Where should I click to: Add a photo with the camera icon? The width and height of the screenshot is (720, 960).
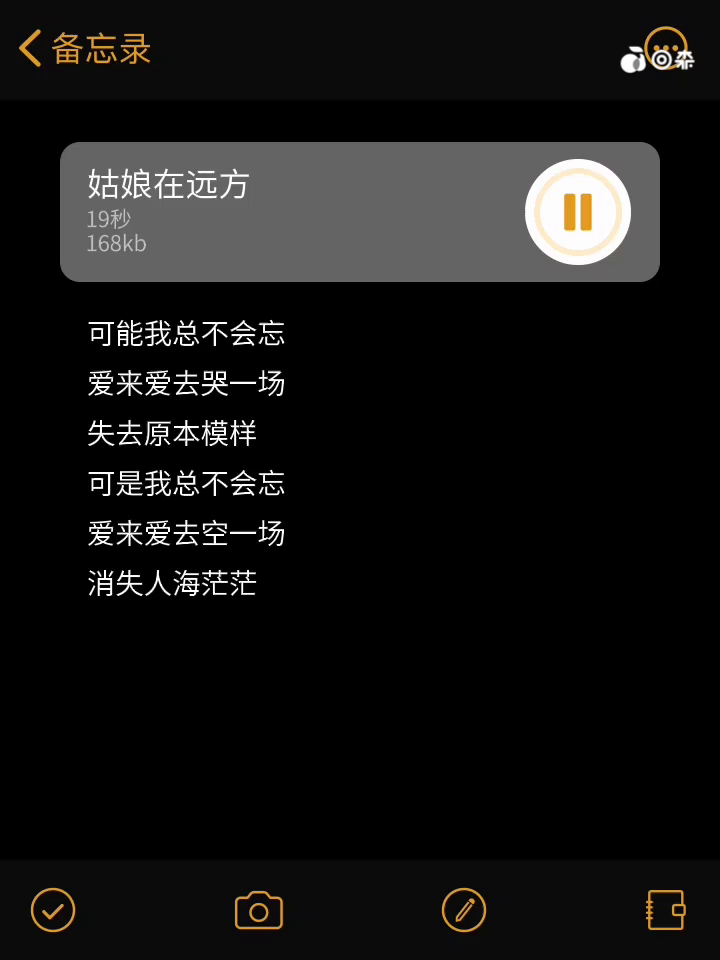click(259, 910)
